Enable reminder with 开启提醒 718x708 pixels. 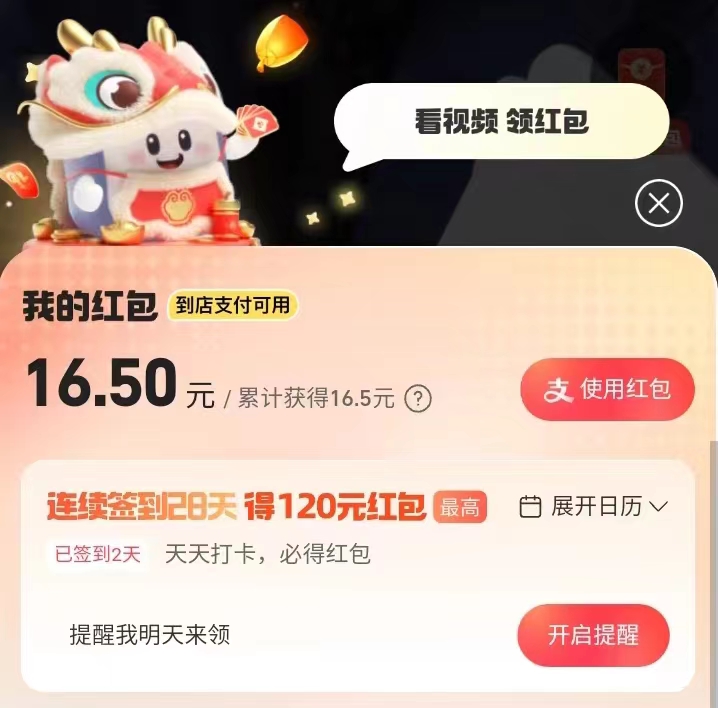tap(593, 635)
